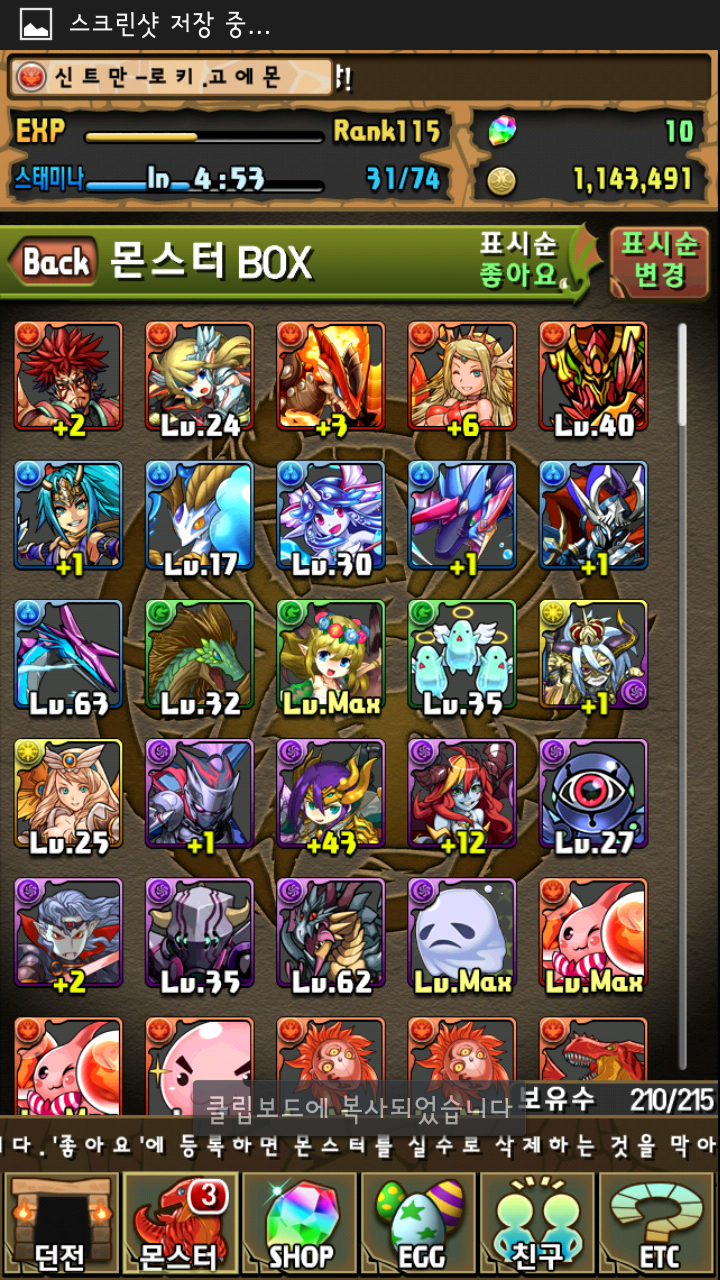Select the flower girl monster Lv.Max
Viewport: 720px width, 1280px height.
[x=331, y=655]
